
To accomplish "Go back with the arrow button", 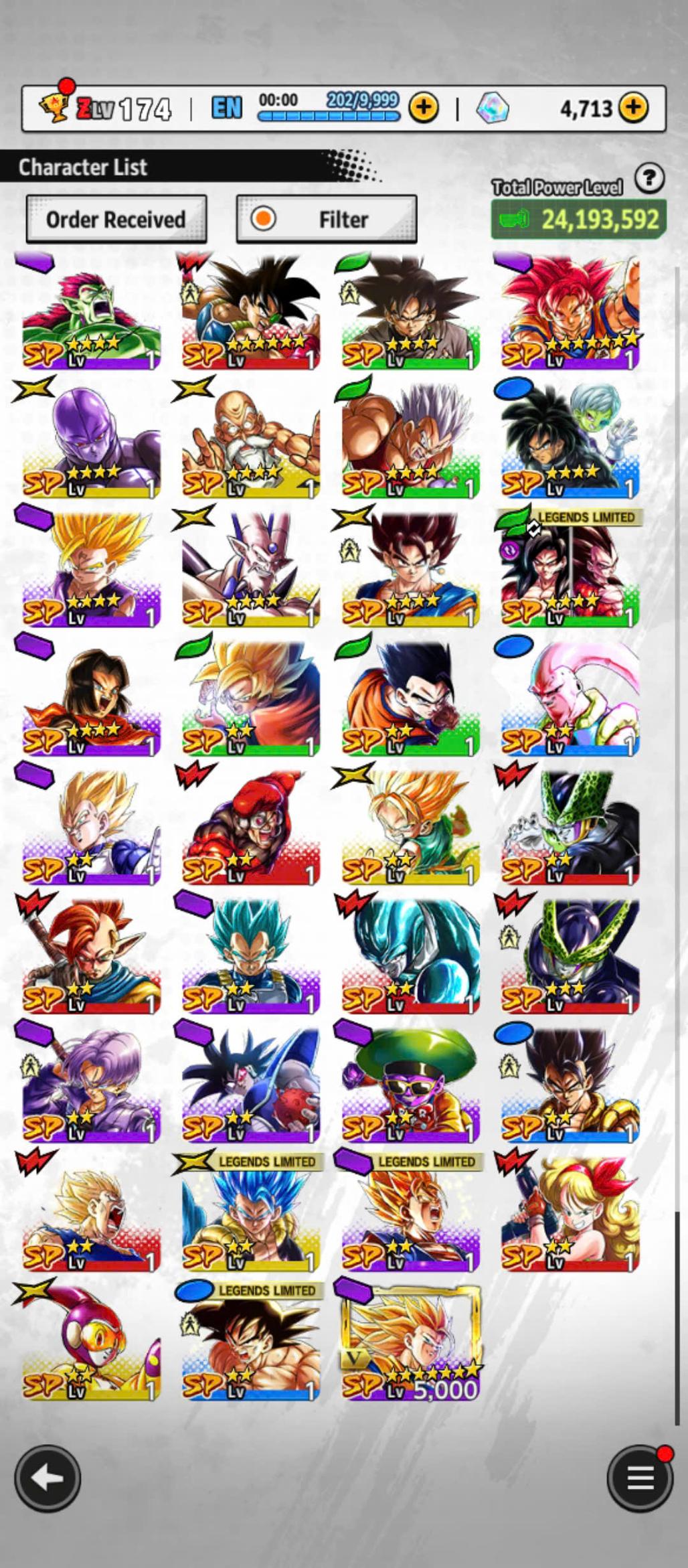I will 48,1478.
